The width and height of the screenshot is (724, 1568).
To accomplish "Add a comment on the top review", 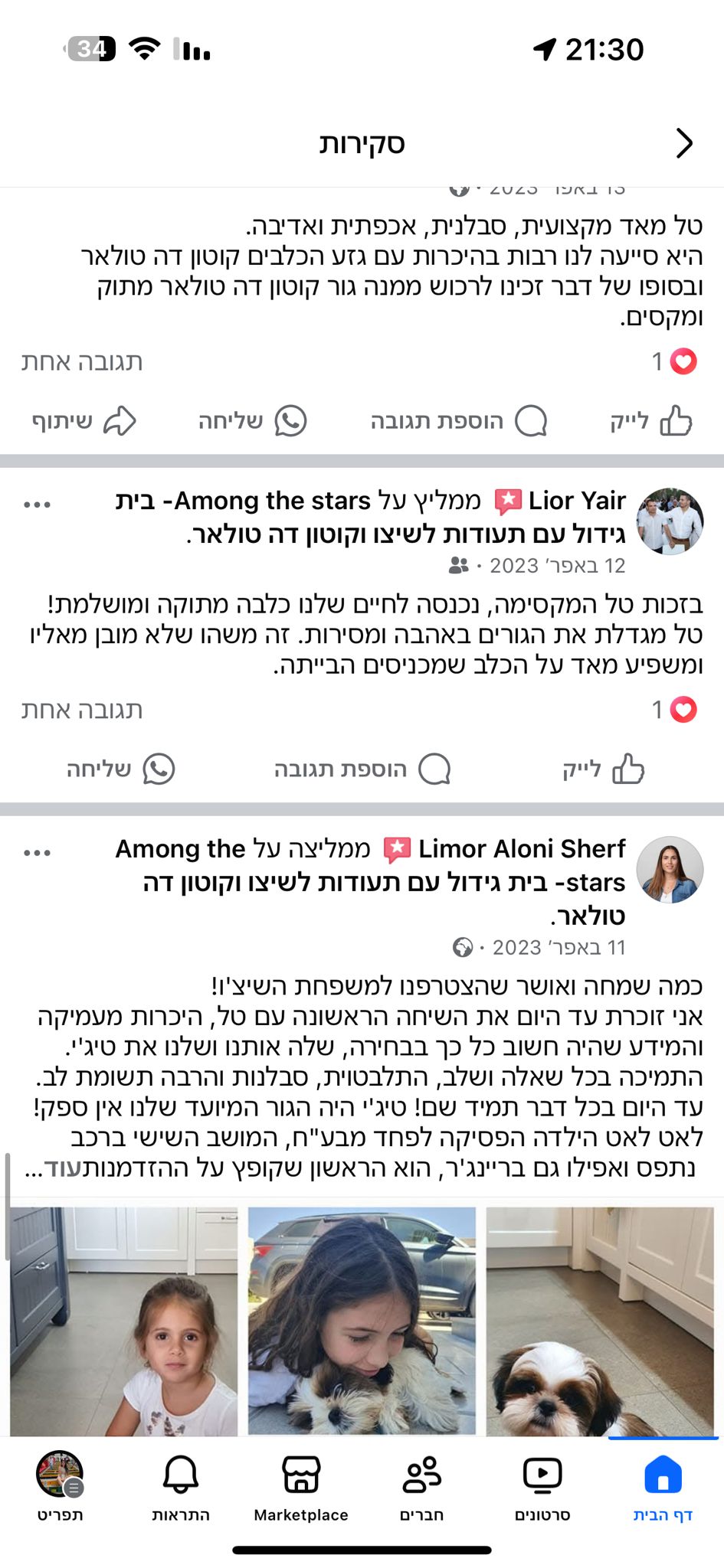I will [458, 421].
